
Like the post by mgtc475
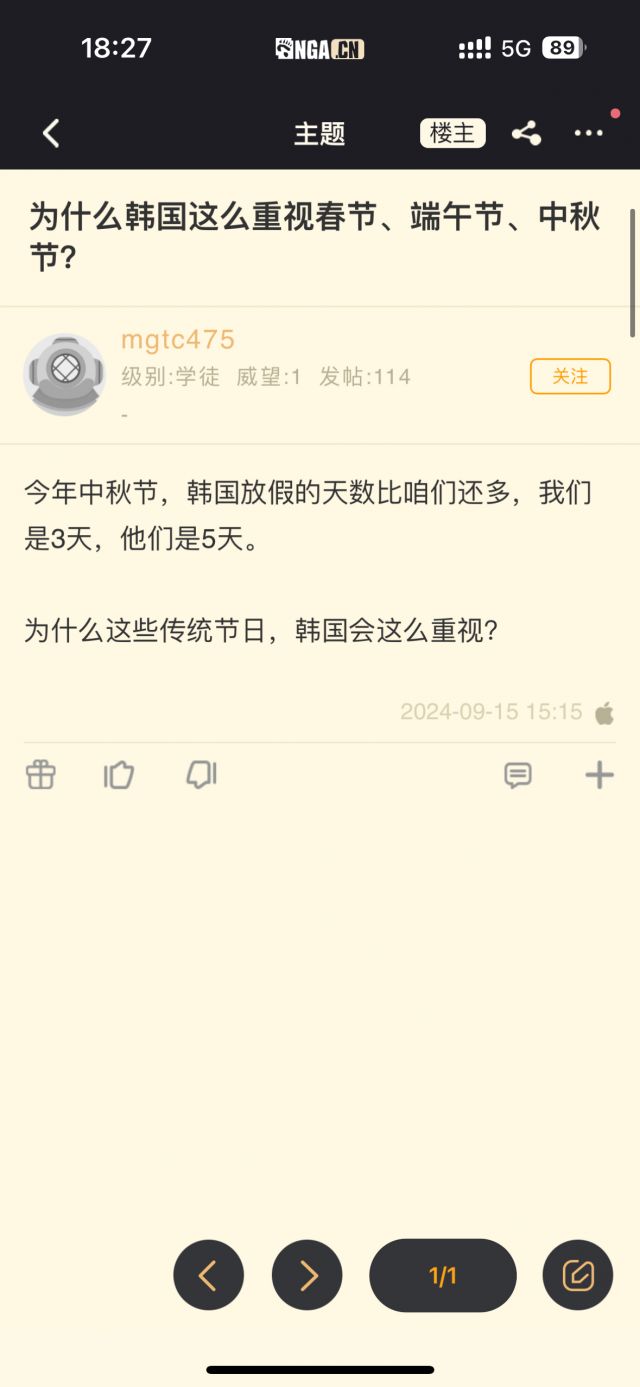[119, 775]
